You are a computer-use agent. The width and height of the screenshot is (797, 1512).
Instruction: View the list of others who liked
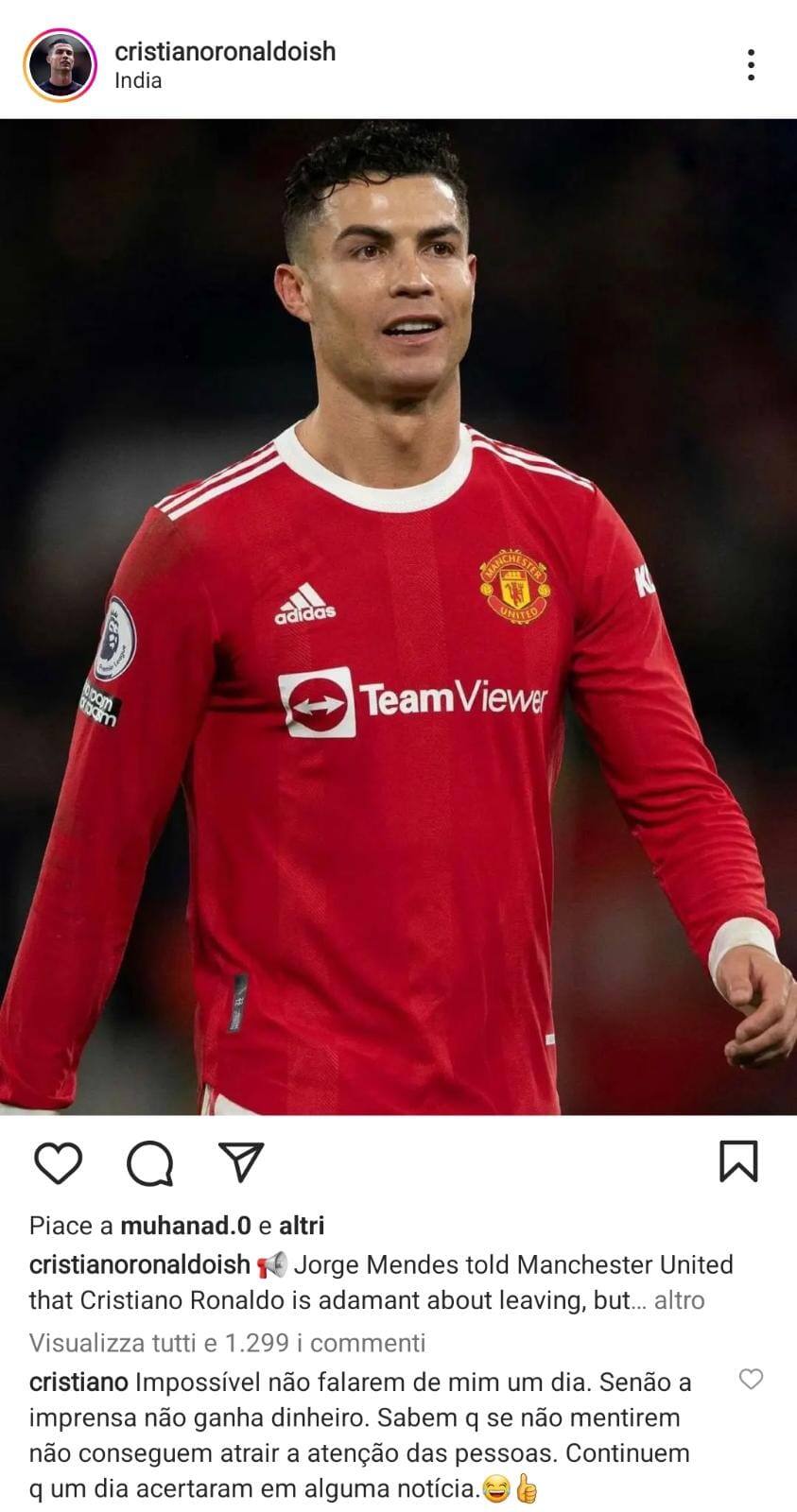301,1226
